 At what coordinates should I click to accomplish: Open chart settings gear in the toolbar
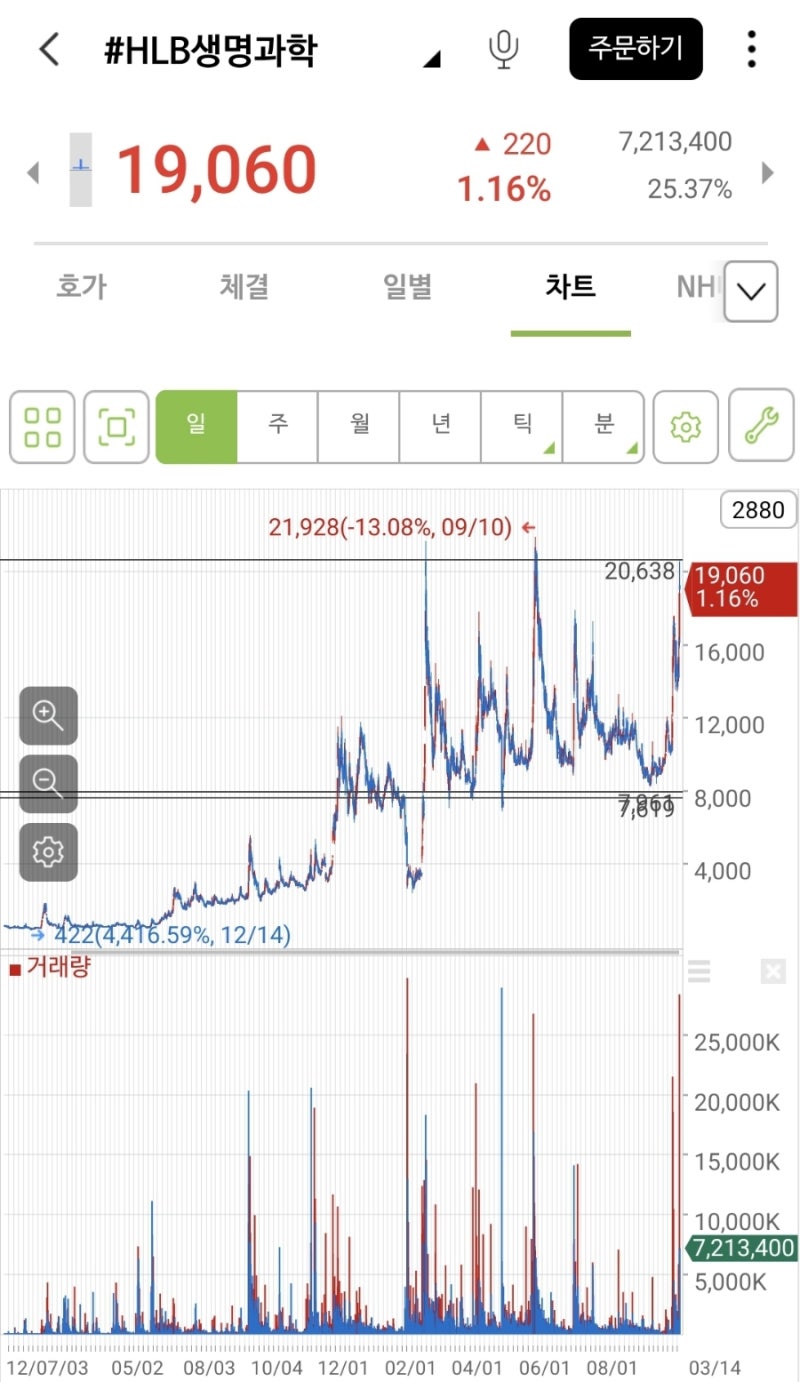point(685,427)
